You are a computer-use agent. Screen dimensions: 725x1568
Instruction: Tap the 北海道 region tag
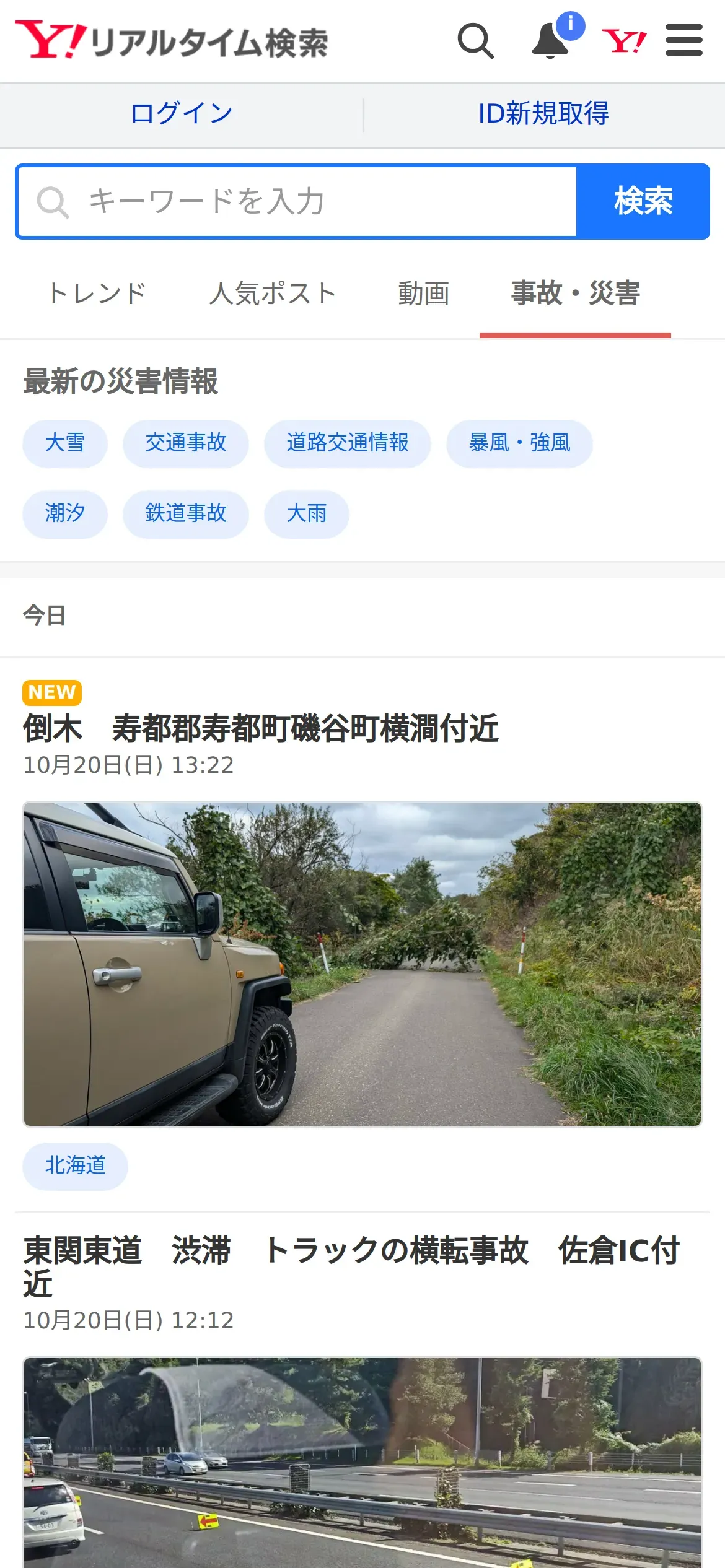click(x=75, y=1166)
